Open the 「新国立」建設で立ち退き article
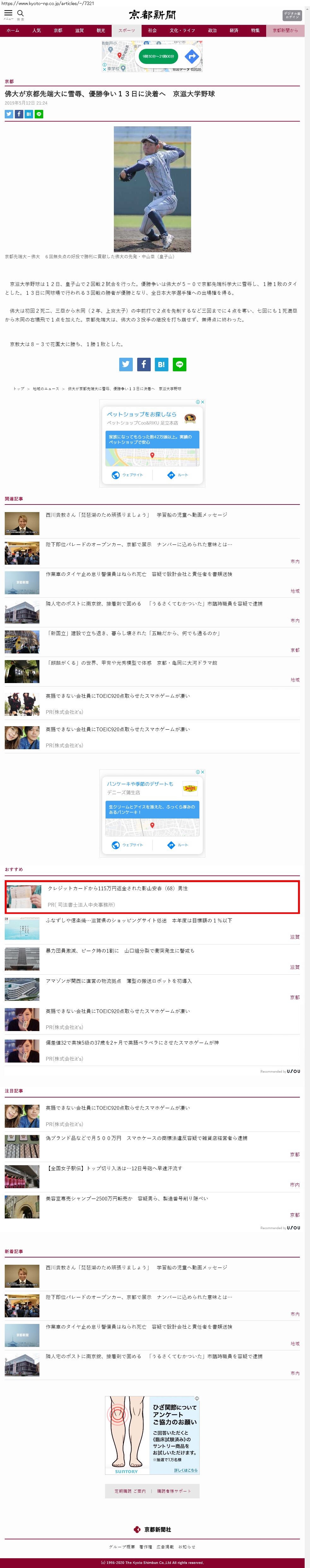This screenshot has width=310, height=1568. [x=133, y=634]
